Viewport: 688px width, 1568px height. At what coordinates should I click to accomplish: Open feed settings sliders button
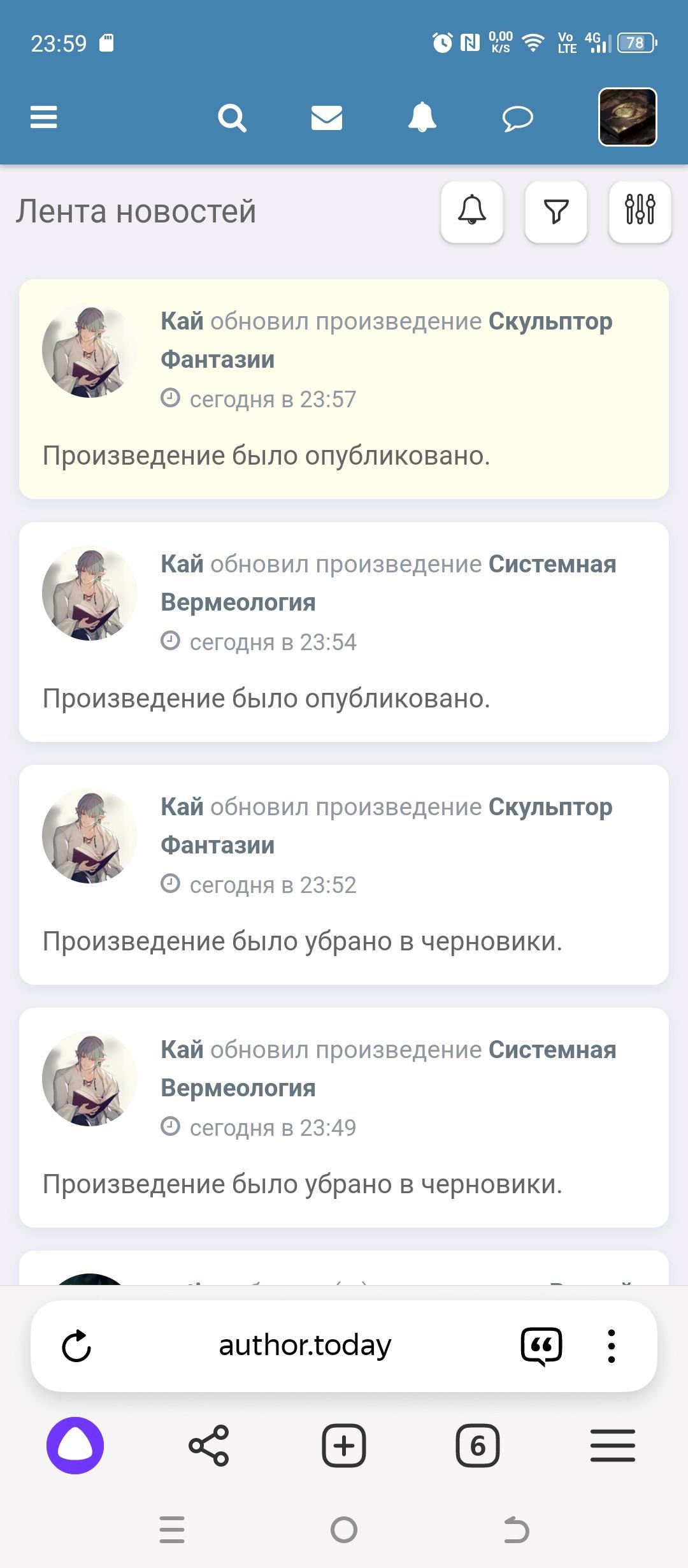640,212
